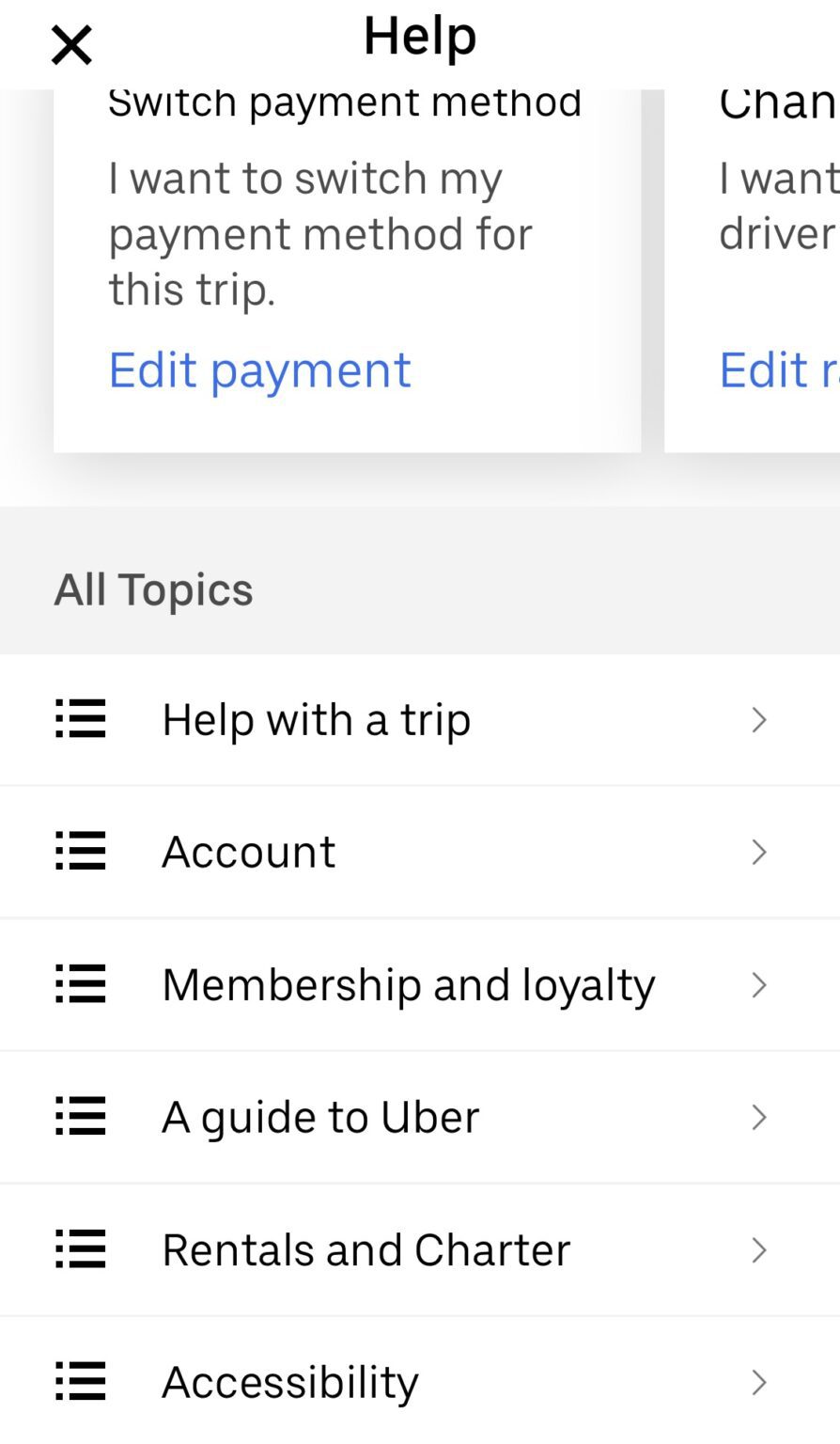This screenshot has width=840, height=1444.
Task: Open the Help with a trip topic
Action: coord(317,719)
